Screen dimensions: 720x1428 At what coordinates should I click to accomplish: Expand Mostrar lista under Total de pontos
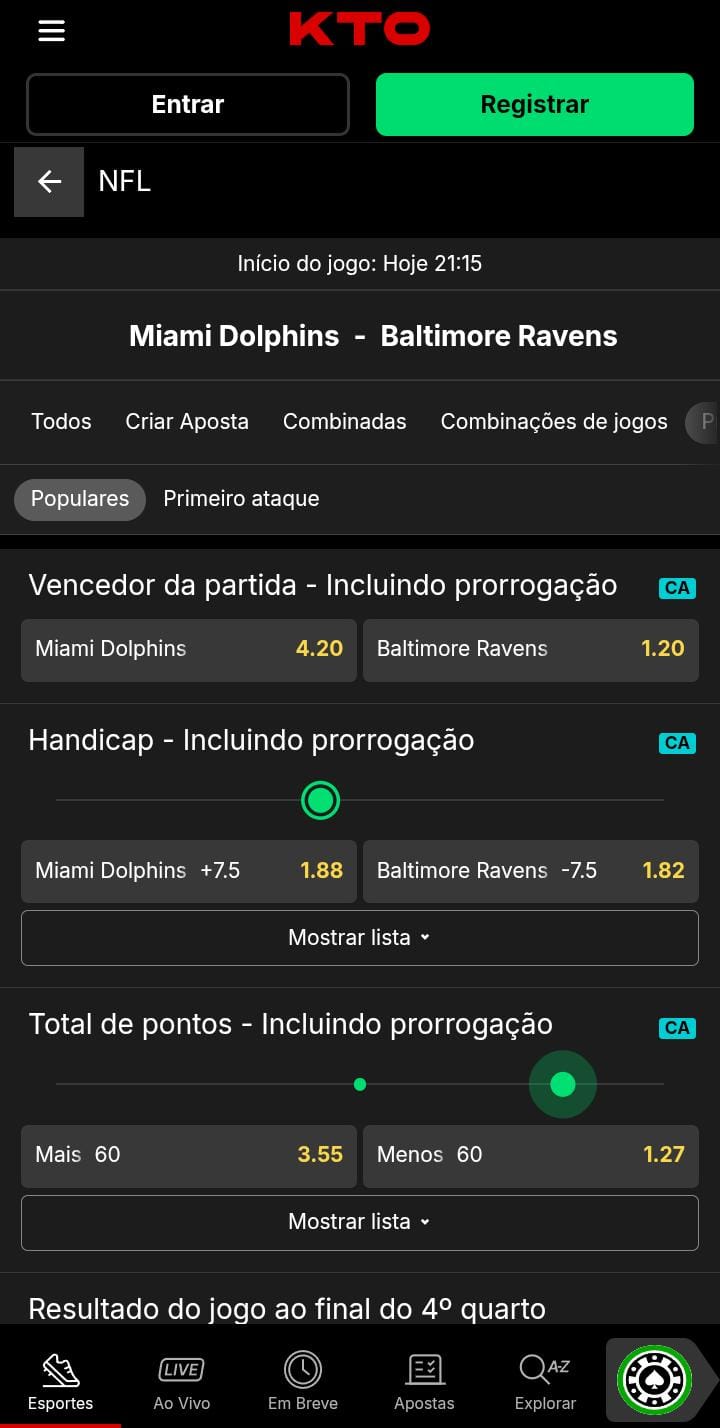[x=359, y=1221]
